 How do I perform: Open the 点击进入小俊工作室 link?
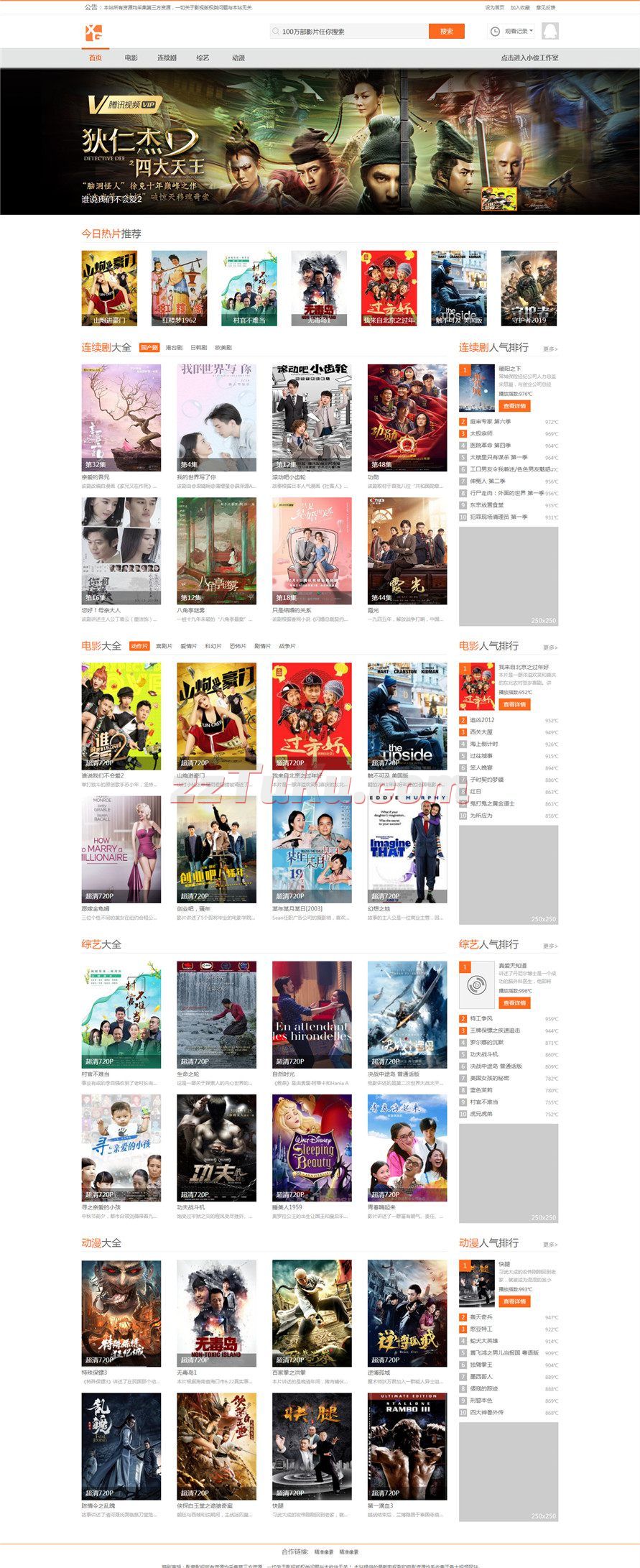(529, 58)
